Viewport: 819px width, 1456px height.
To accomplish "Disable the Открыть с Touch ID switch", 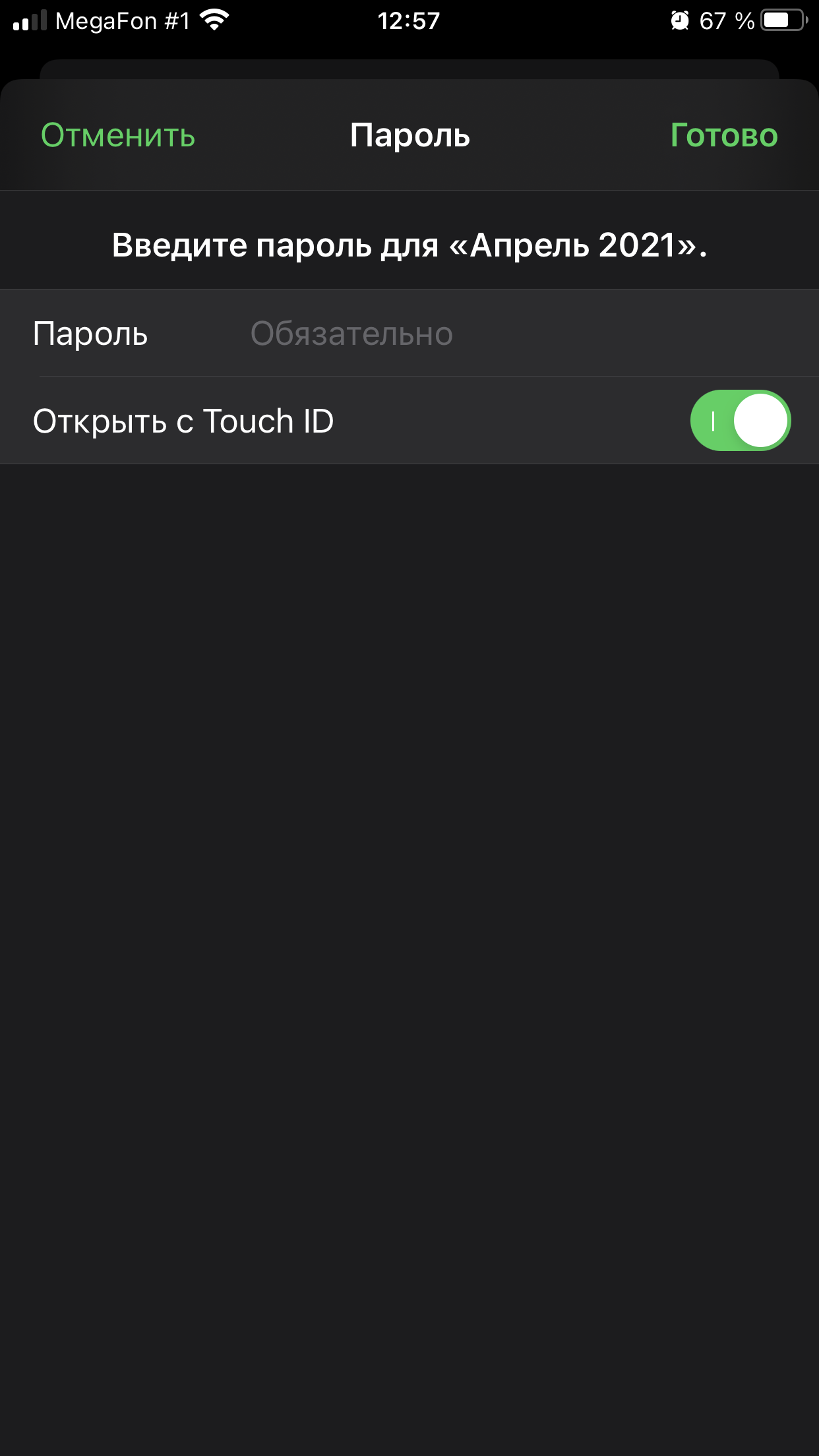I will (x=740, y=421).
